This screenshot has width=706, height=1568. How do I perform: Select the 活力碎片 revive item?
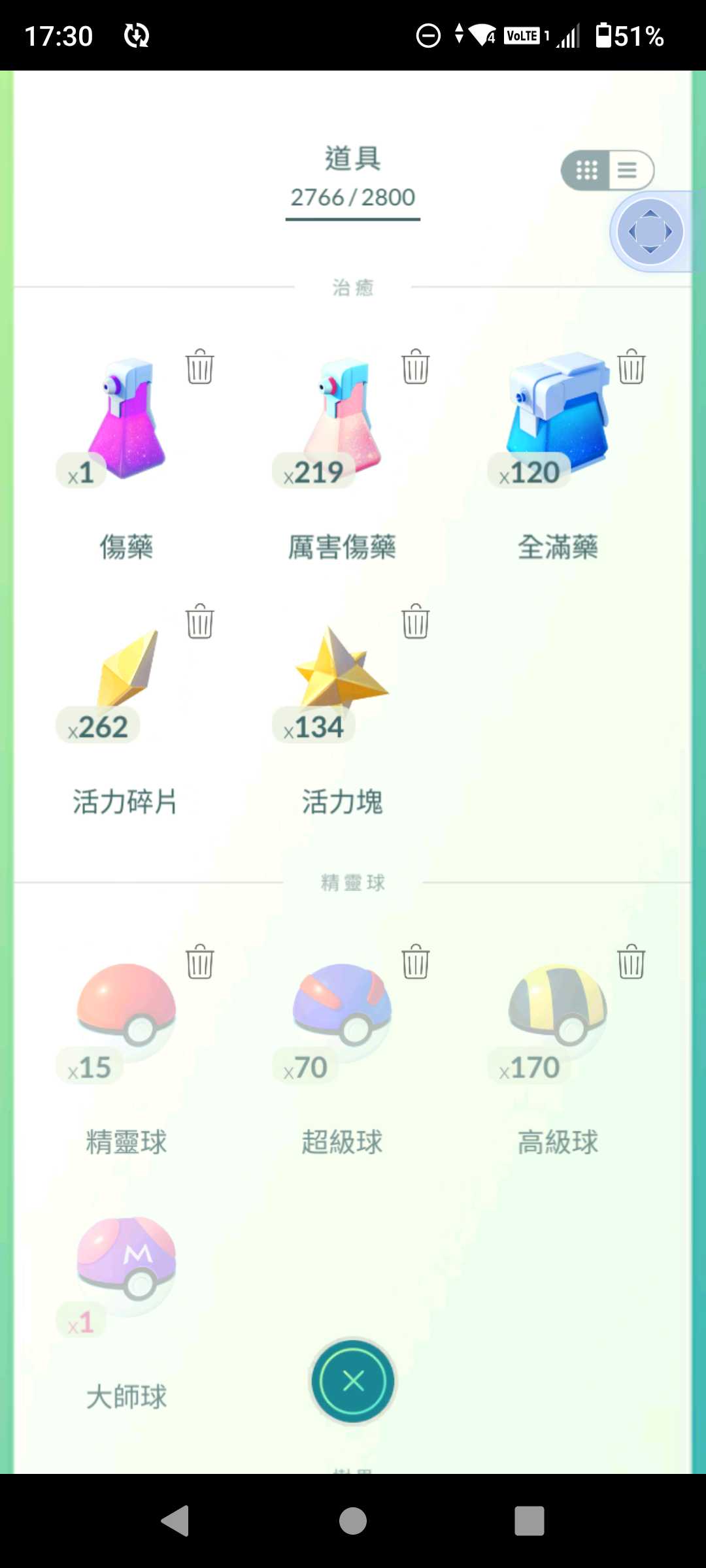(126, 673)
